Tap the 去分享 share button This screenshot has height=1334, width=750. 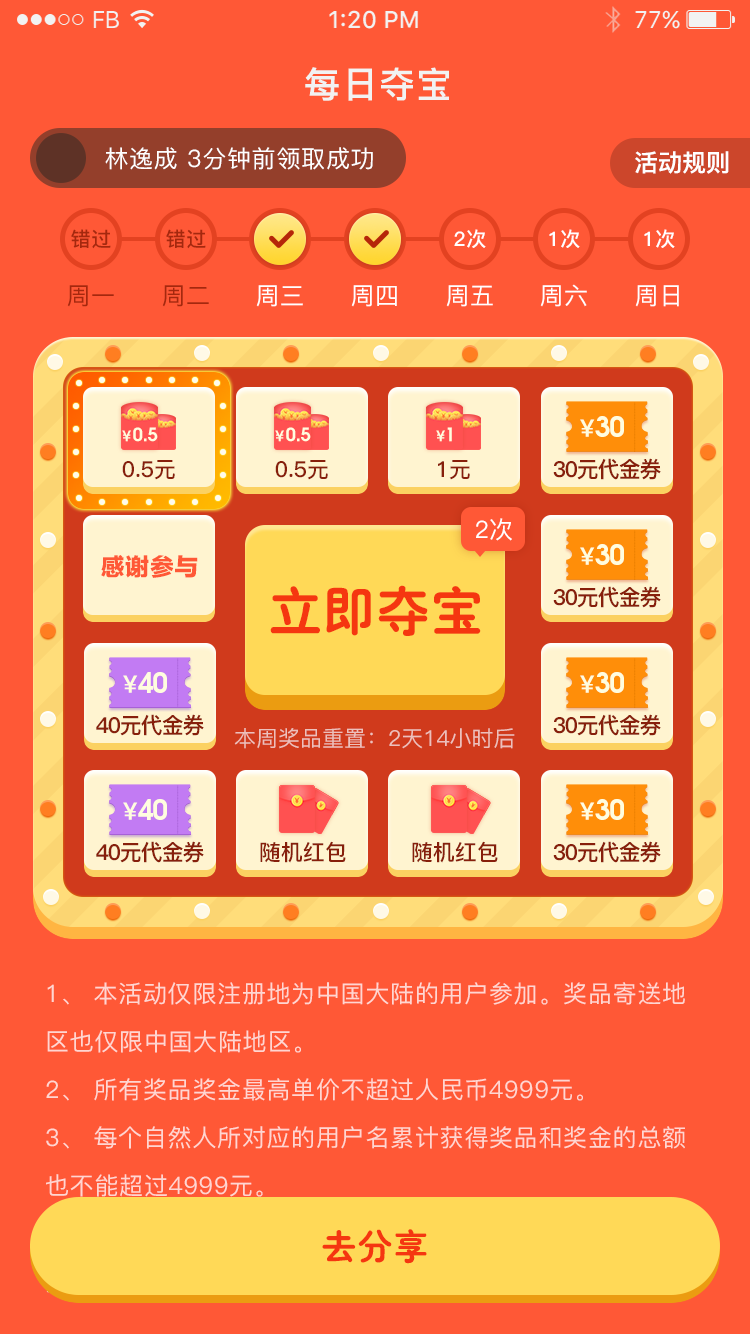coord(375,1246)
